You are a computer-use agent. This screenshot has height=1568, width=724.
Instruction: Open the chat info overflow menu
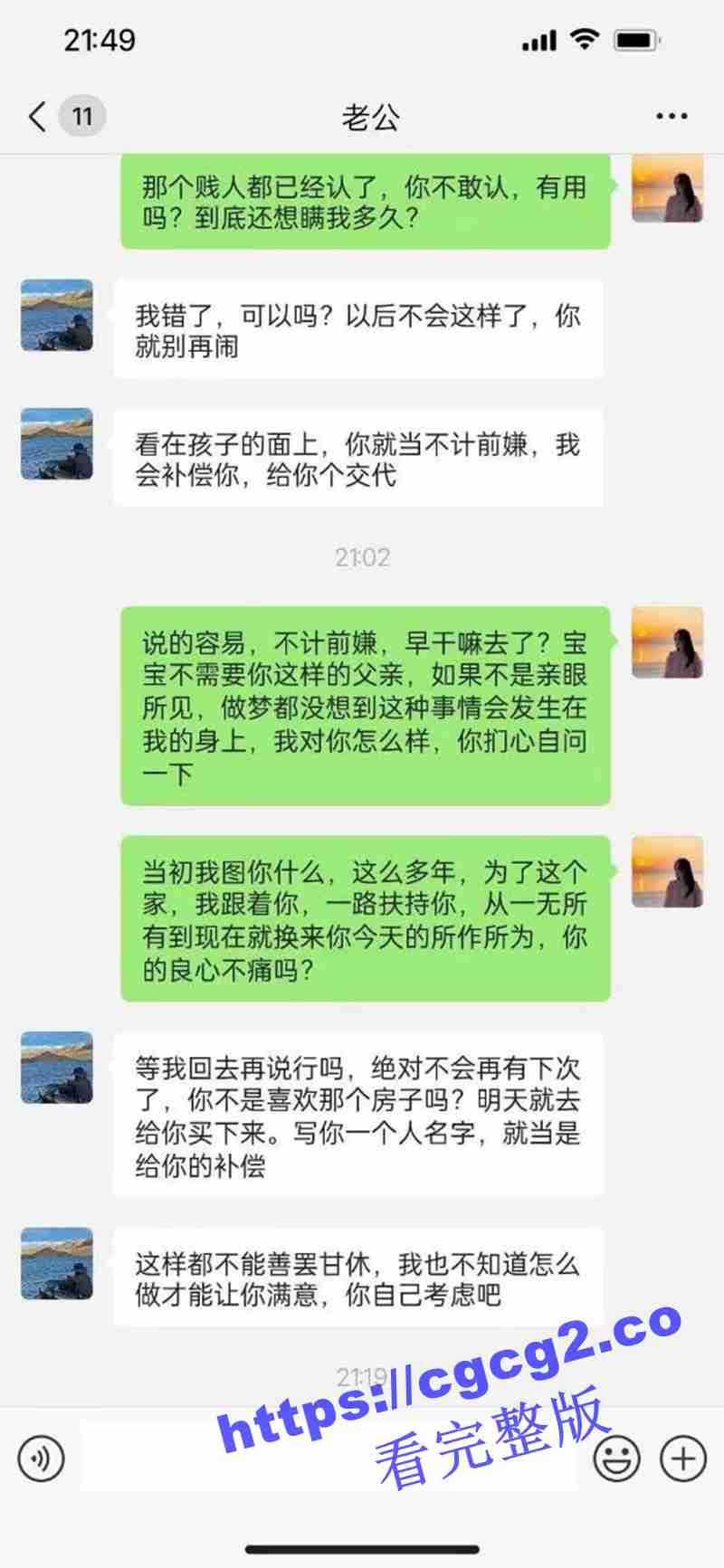pos(672,117)
